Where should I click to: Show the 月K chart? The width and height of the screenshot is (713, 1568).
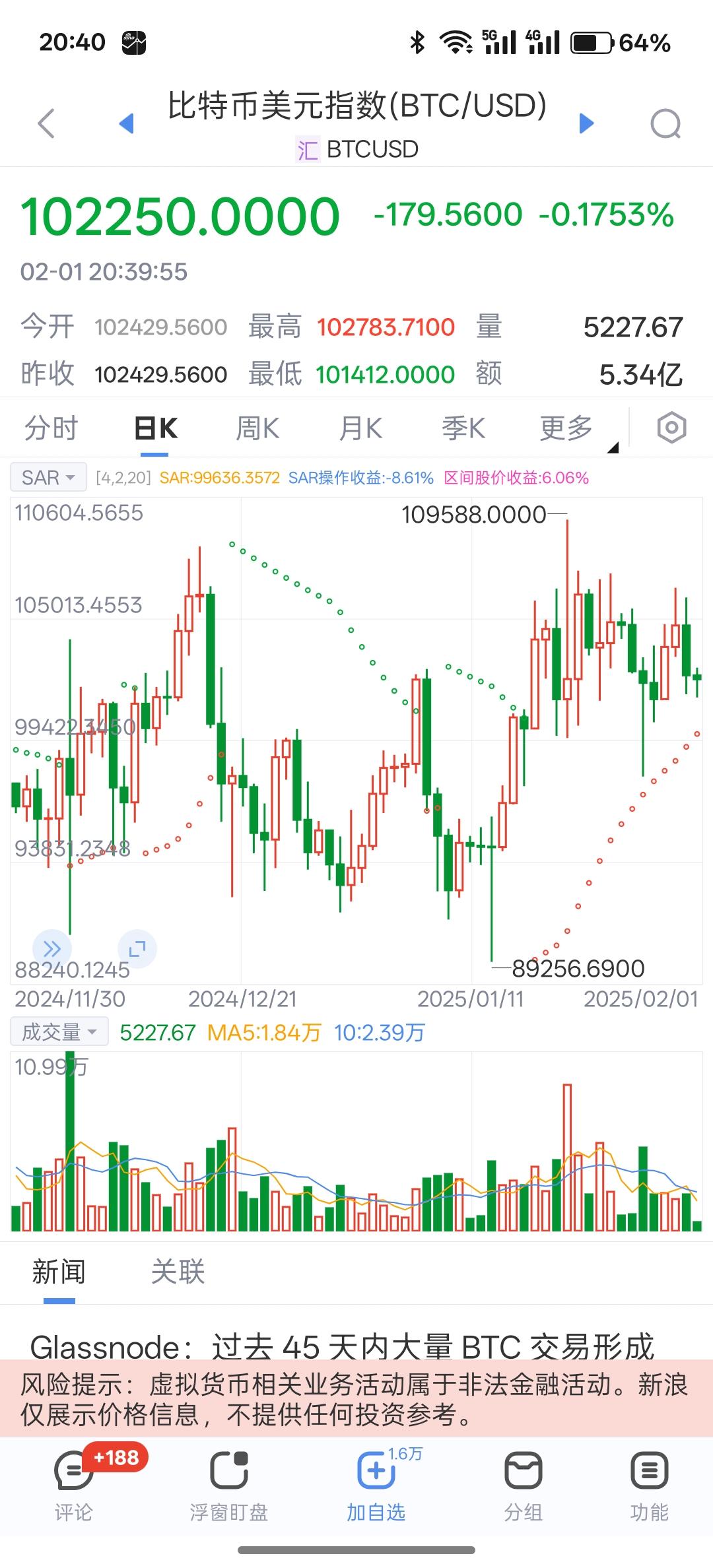point(360,428)
